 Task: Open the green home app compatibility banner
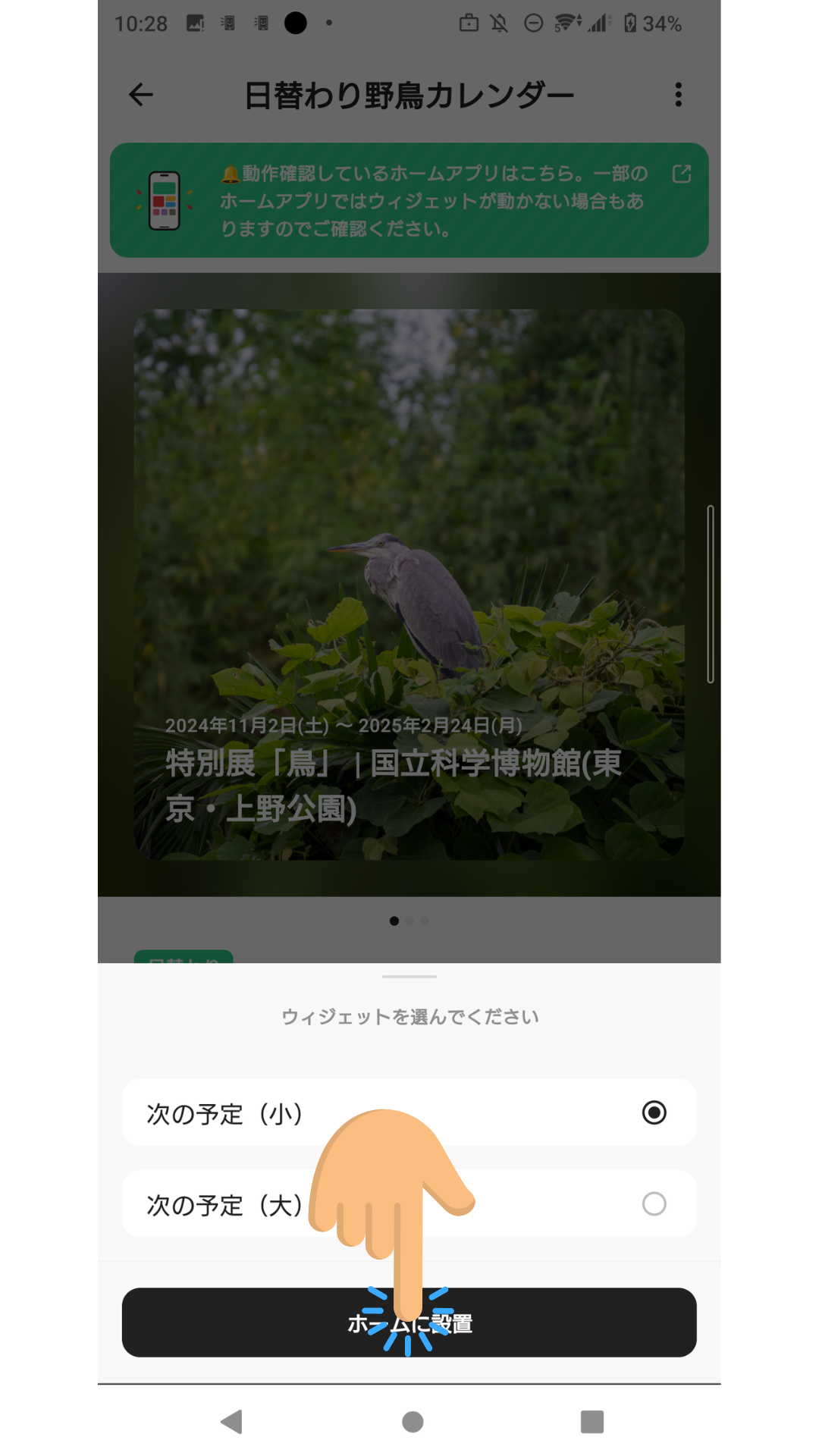coord(409,200)
